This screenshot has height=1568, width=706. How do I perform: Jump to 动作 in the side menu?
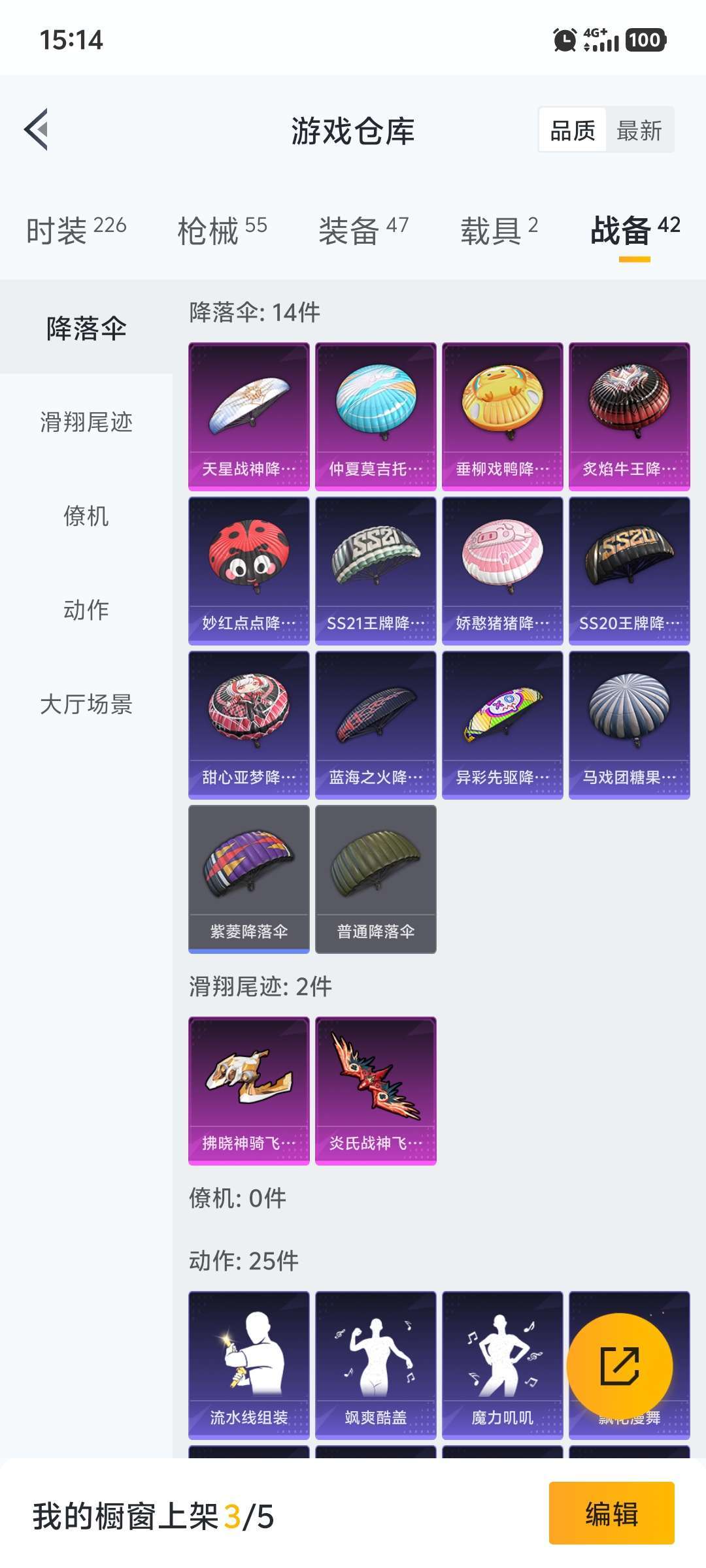86,610
